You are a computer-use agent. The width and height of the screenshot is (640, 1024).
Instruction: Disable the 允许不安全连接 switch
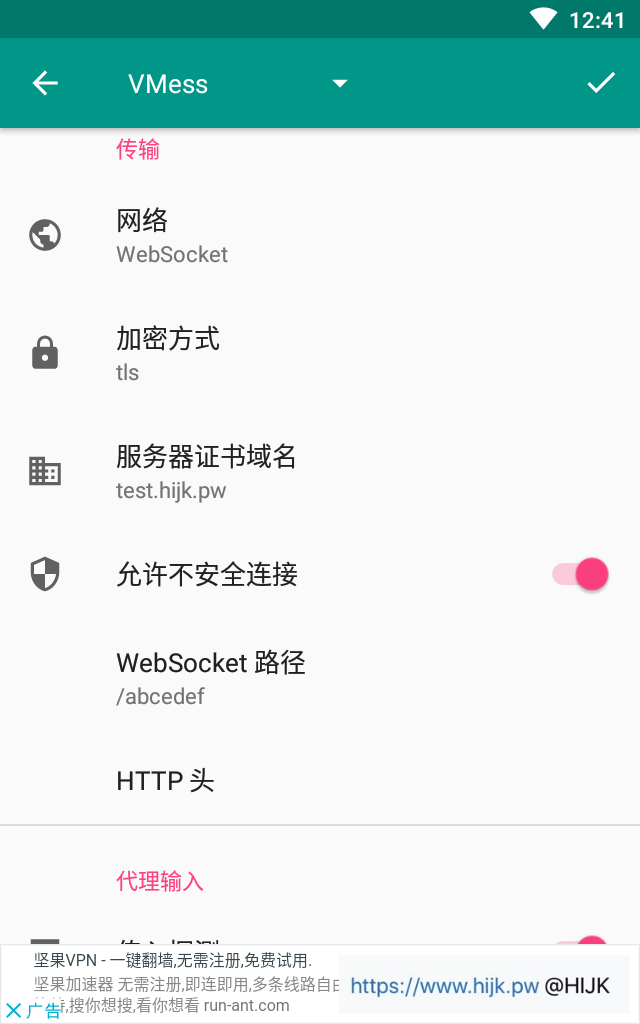click(x=580, y=574)
